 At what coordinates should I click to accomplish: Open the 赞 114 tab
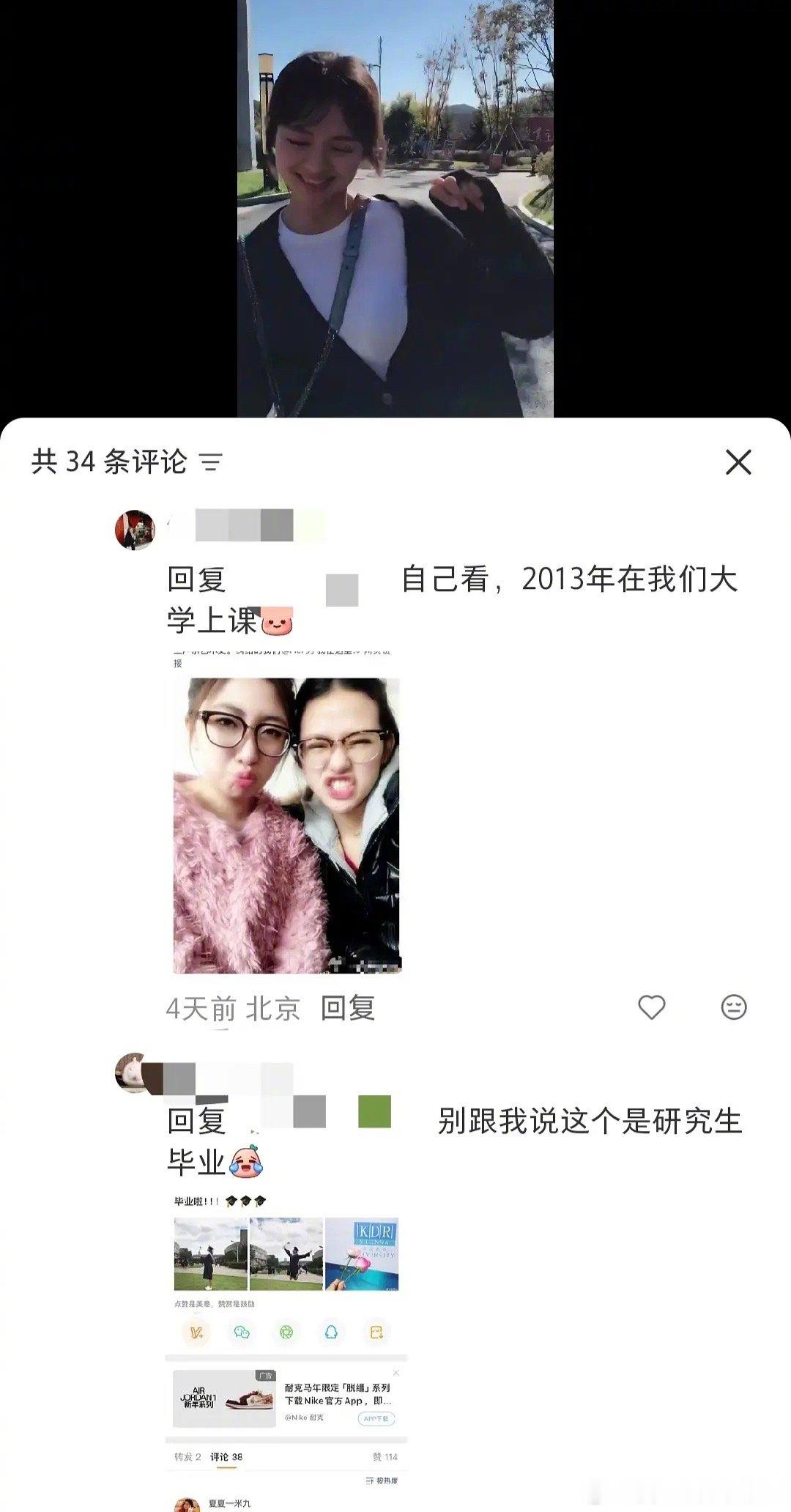385,1456
